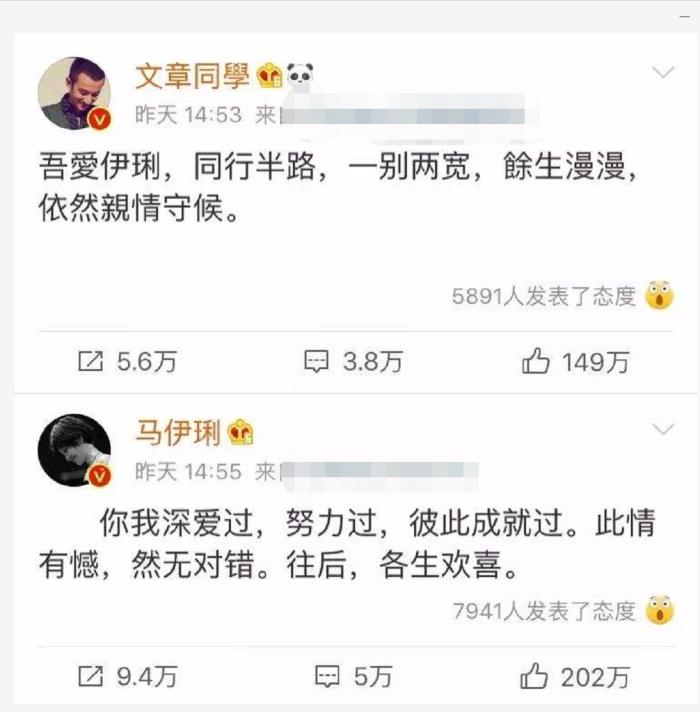Expand the chevron menu on 文章同學's post
Viewport: 700px width, 712px height.
click(663, 74)
